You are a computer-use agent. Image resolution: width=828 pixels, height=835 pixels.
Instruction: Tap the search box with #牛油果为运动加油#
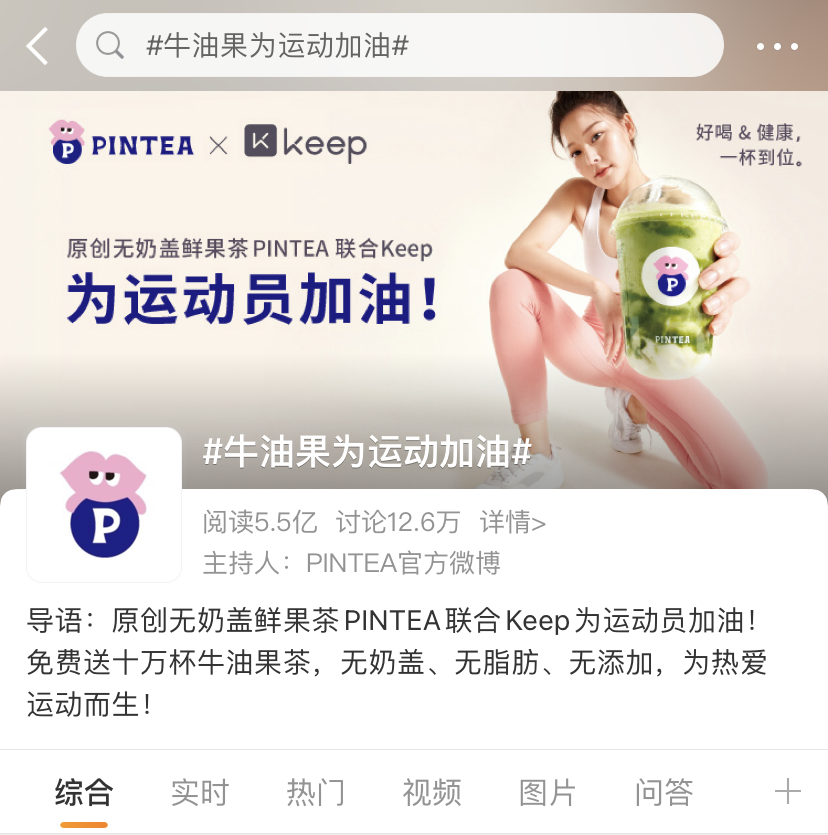coord(400,46)
